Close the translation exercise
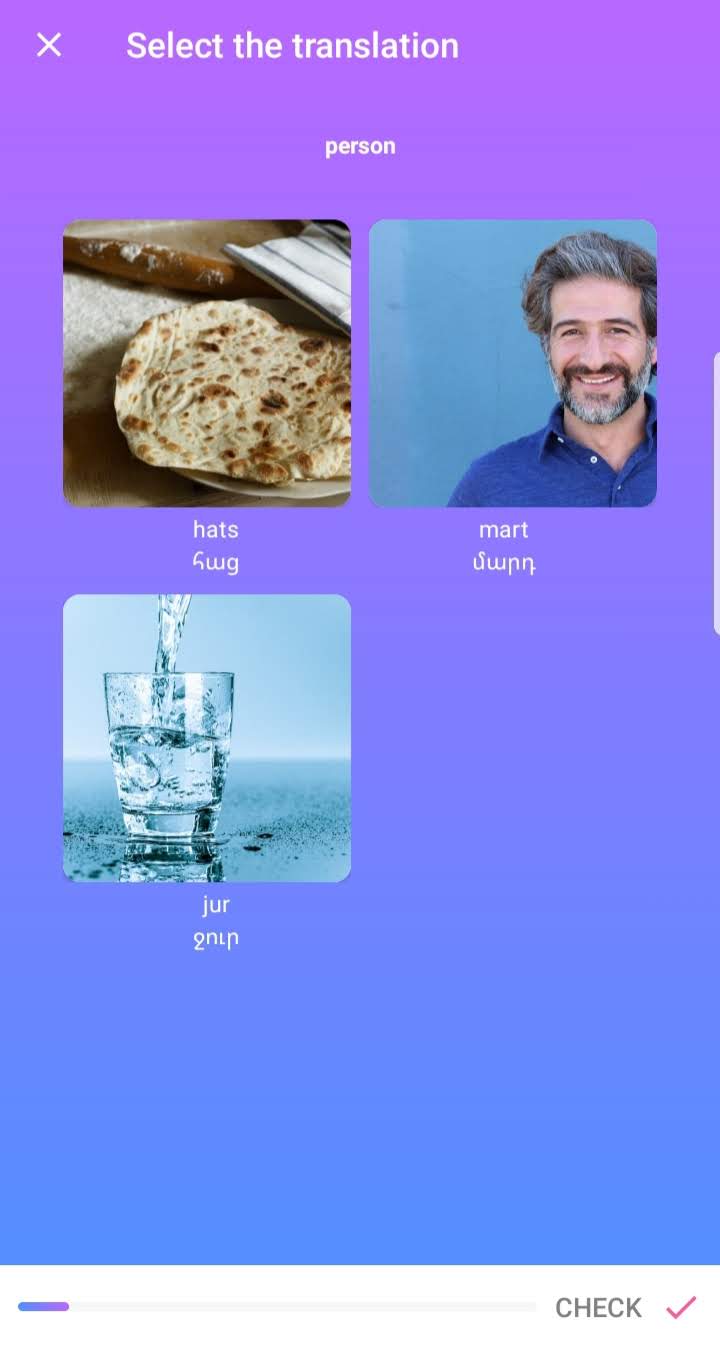Image resolution: width=720 pixels, height=1347 pixels. point(49,45)
